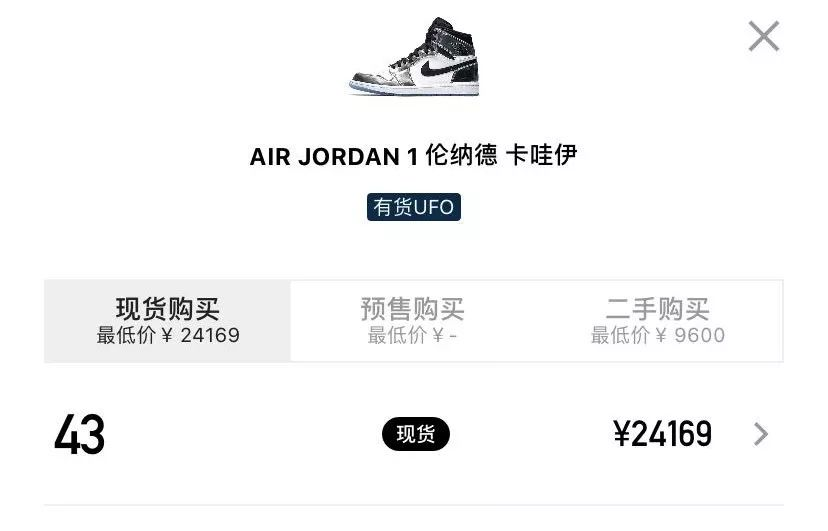
Task: Close the purchase options panel
Action: click(763, 37)
